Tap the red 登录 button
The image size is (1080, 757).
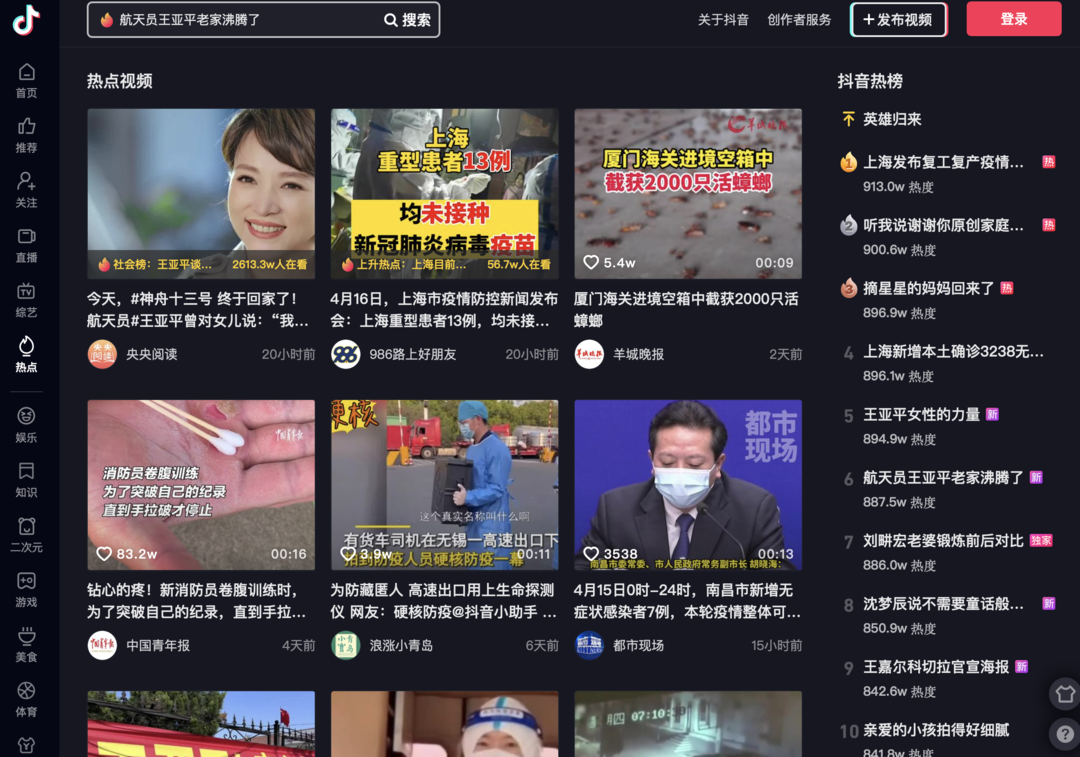1013,19
